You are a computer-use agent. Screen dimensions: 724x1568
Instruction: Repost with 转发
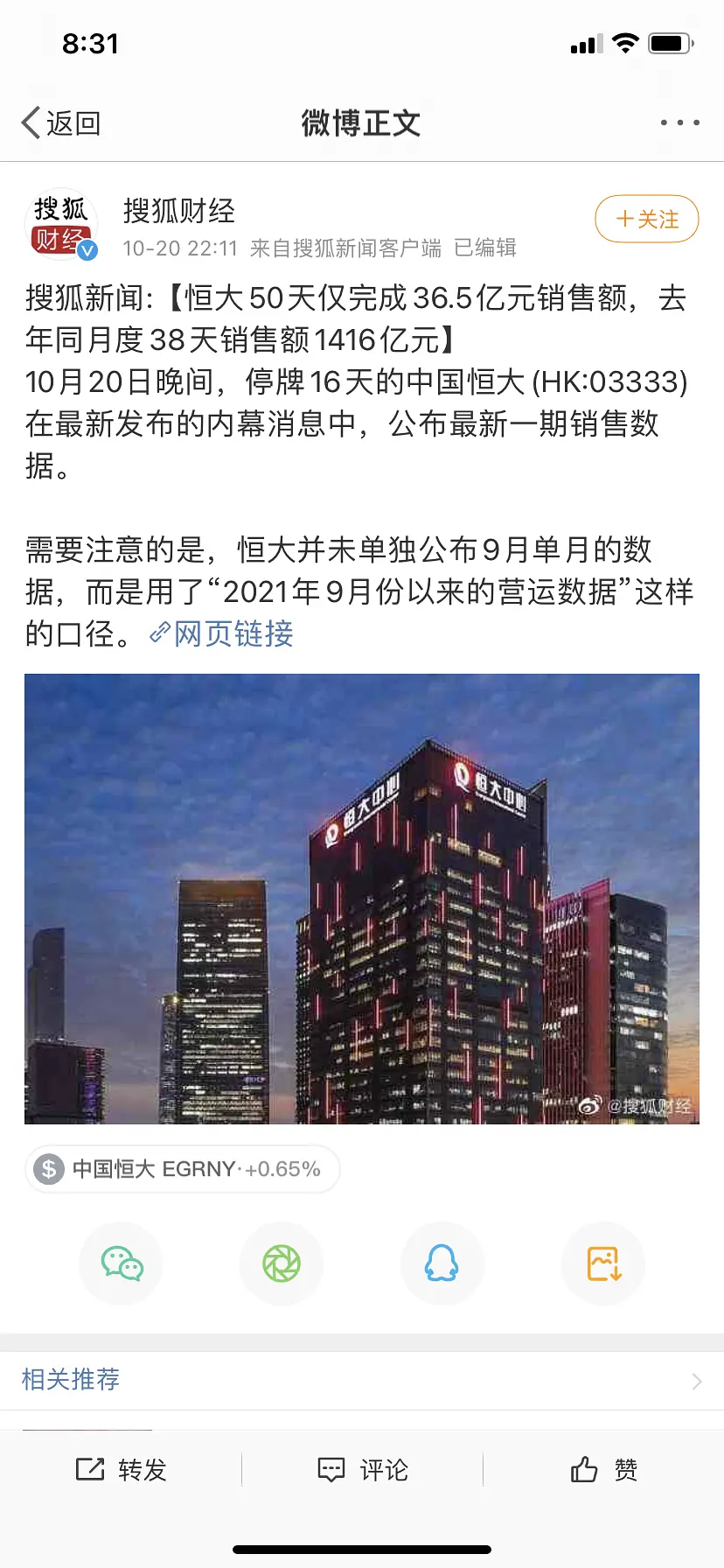pyautogui.click(x=122, y=1470)
